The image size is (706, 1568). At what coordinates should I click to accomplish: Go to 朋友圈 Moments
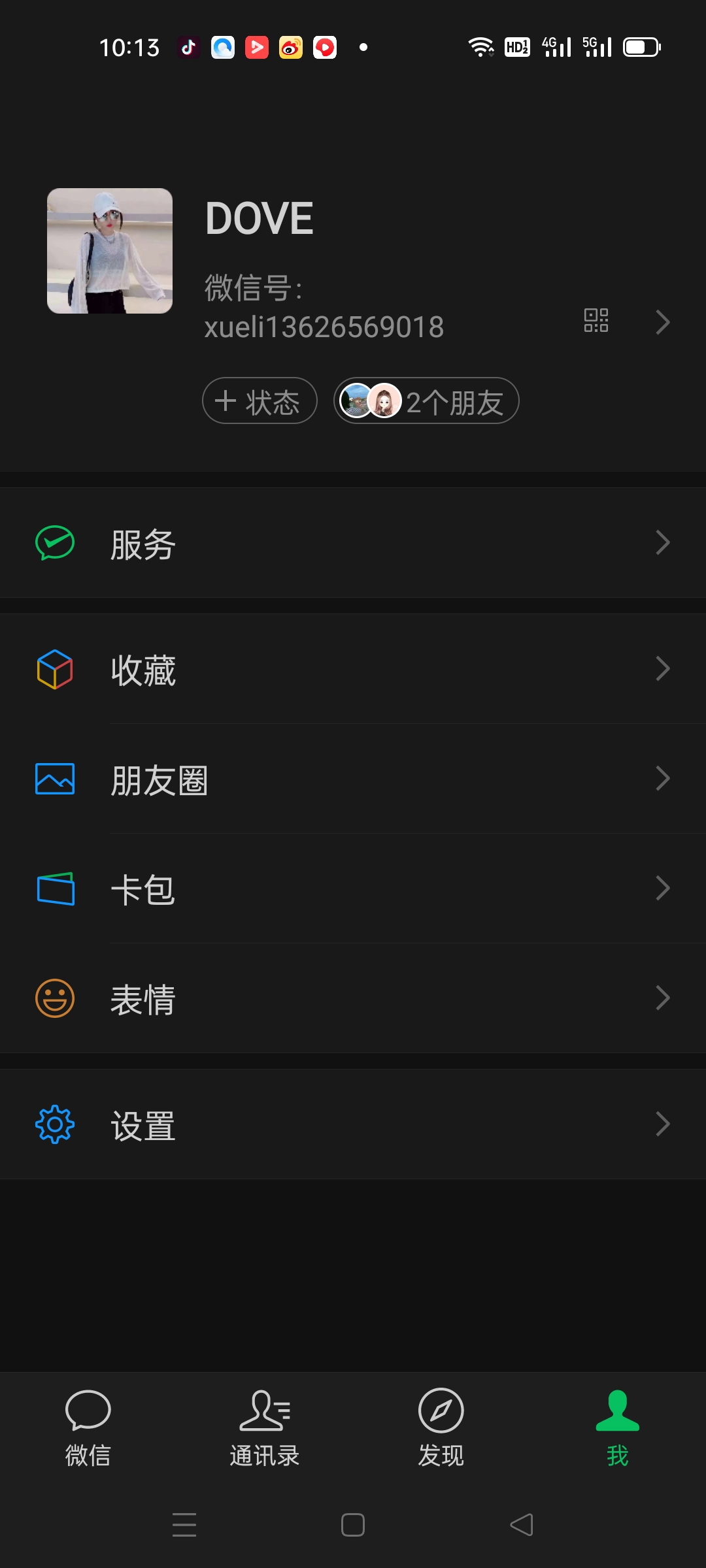click(353, 779)
